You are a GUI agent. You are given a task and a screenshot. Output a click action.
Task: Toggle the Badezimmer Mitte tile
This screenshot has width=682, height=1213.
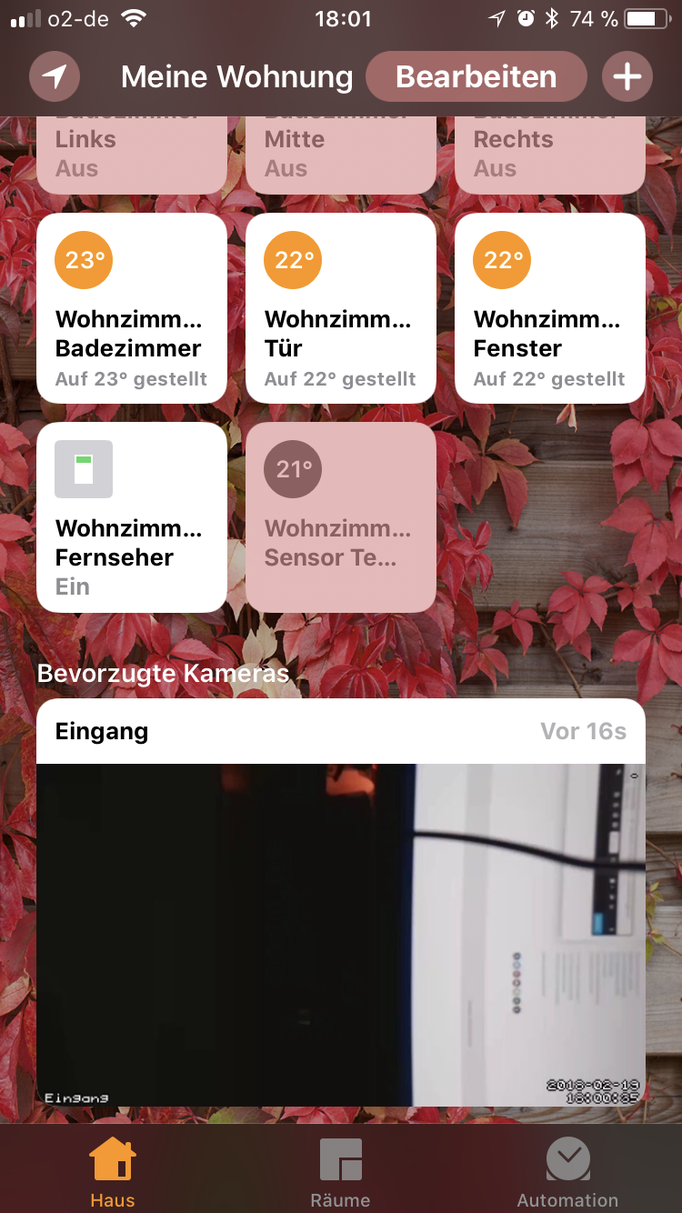340,154
